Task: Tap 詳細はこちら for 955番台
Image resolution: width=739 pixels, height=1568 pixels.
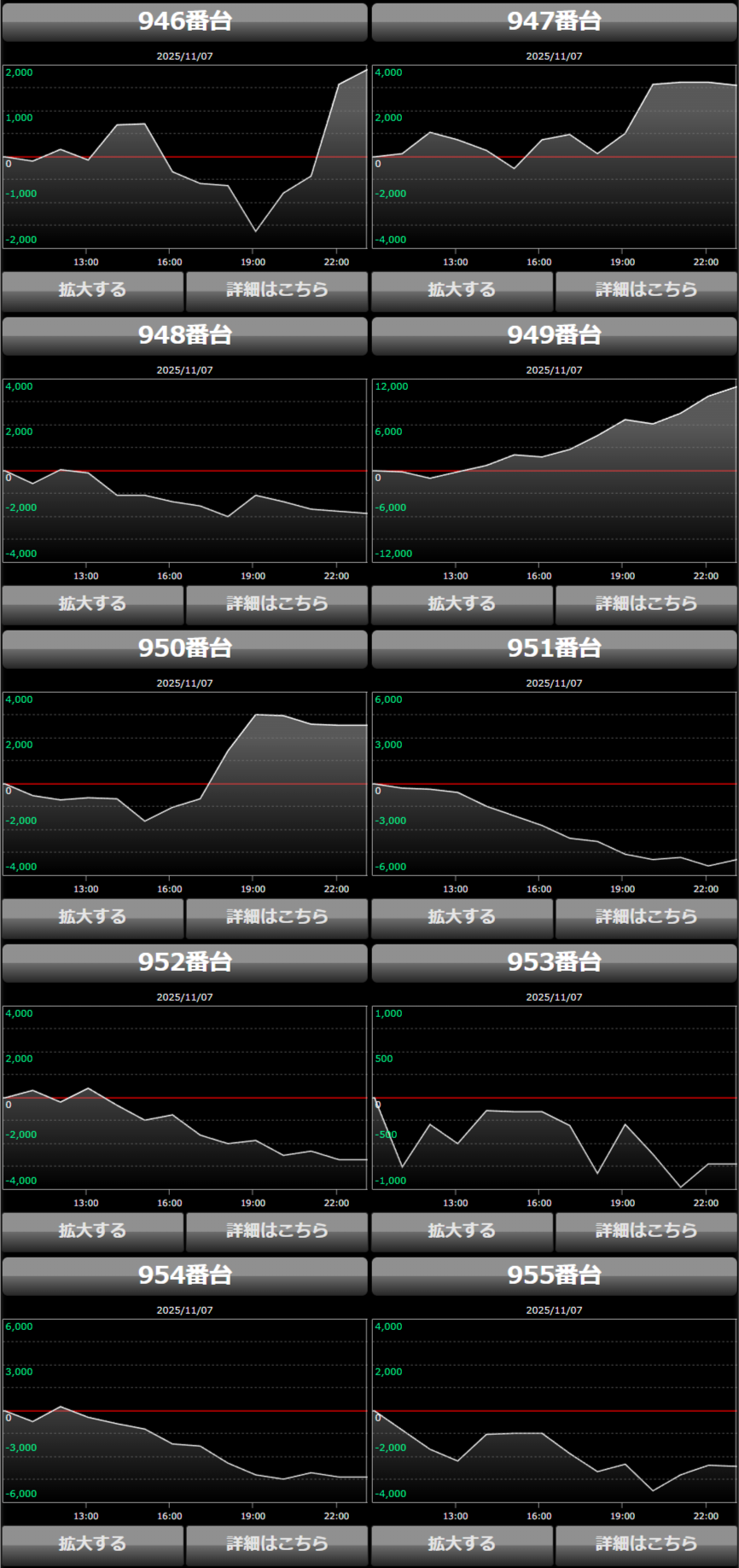Action: tap(646, 1544)
